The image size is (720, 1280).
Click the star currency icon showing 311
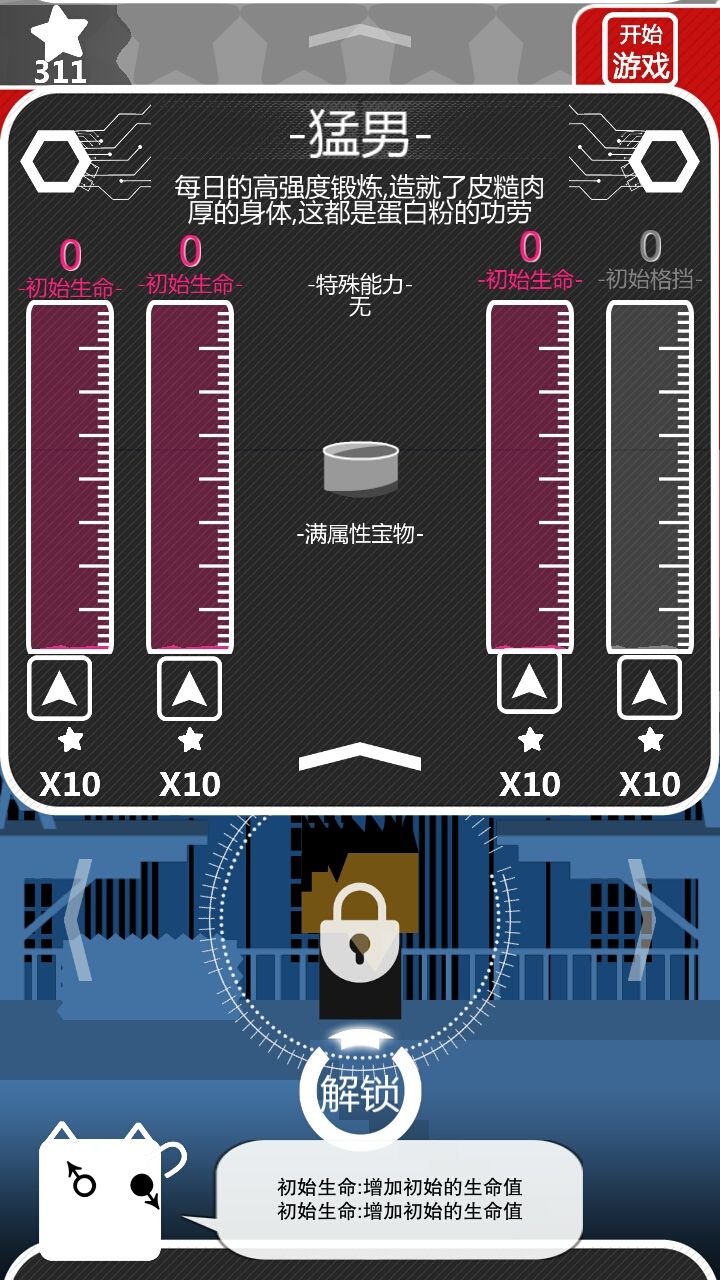click(60, 40)
